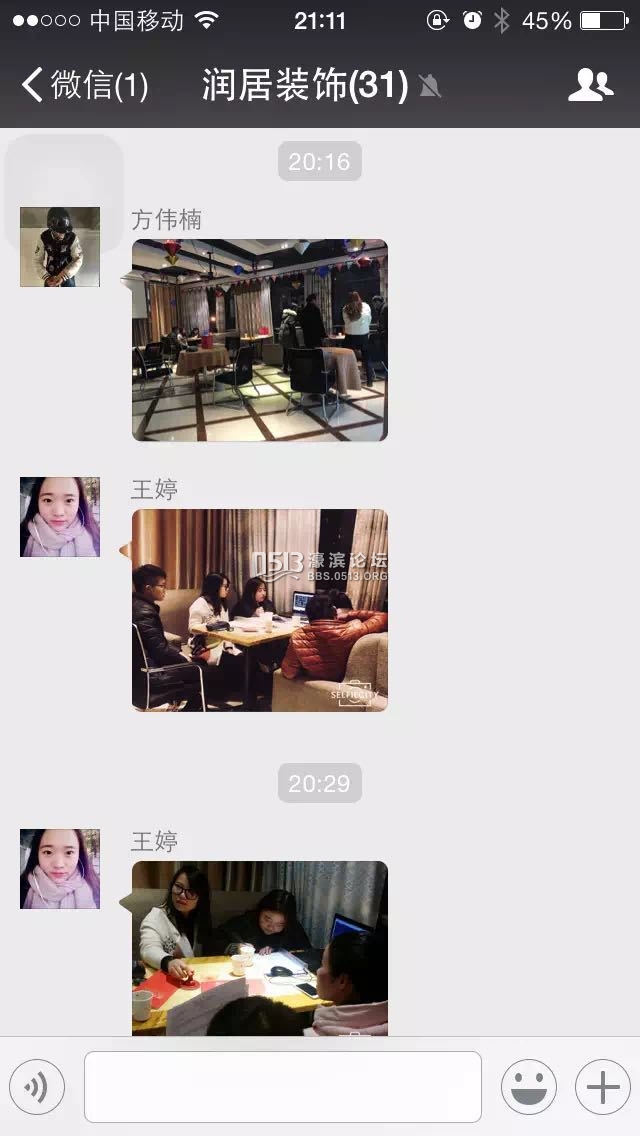View 王婷's photo above the 20:29 timestamp
Viewport: 640px width, 1136px height.
[x=260, y=610]
